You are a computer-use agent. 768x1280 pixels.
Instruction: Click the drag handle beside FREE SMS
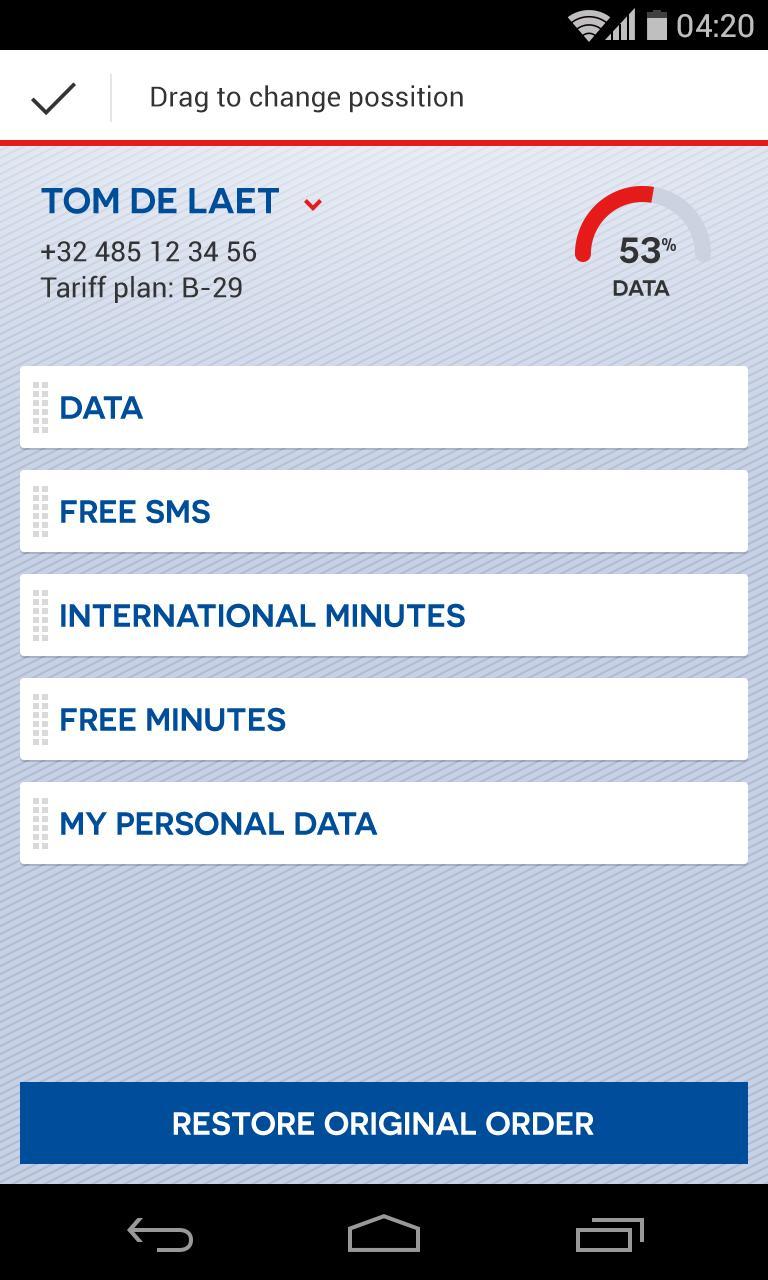click(x=41, y=511)
